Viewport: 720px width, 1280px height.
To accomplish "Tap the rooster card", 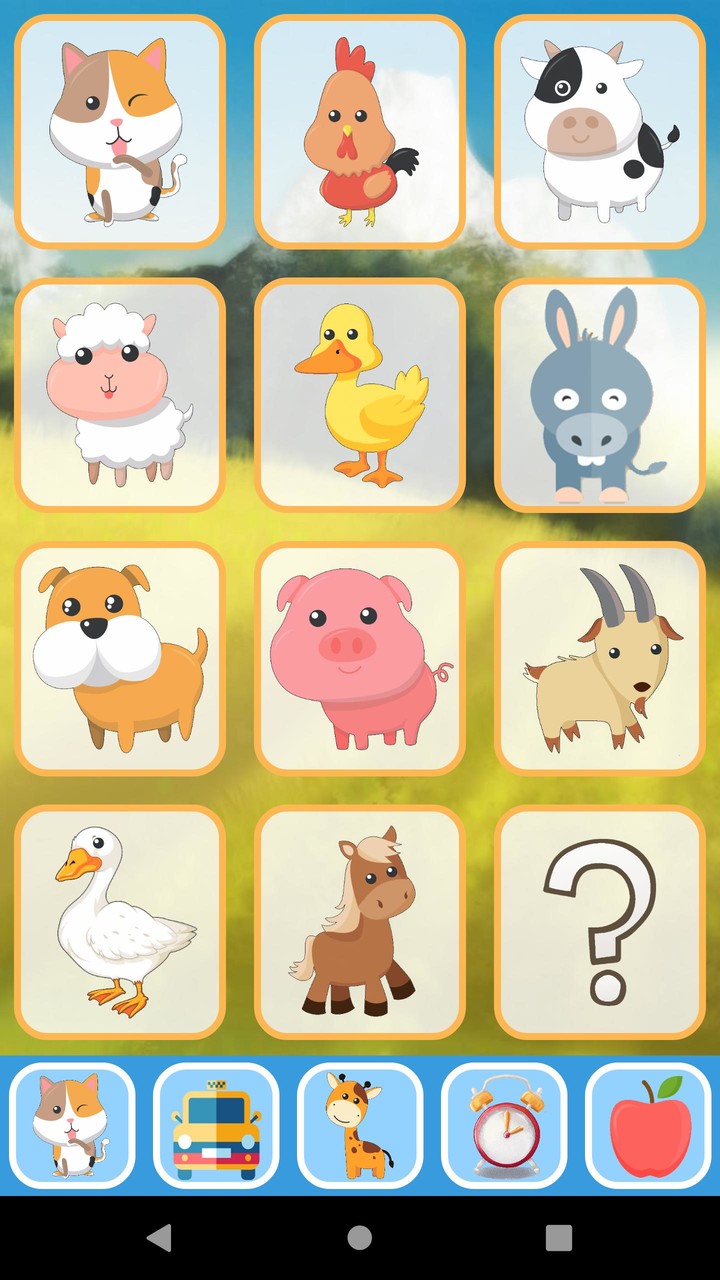I will click(x=360, y=130).
